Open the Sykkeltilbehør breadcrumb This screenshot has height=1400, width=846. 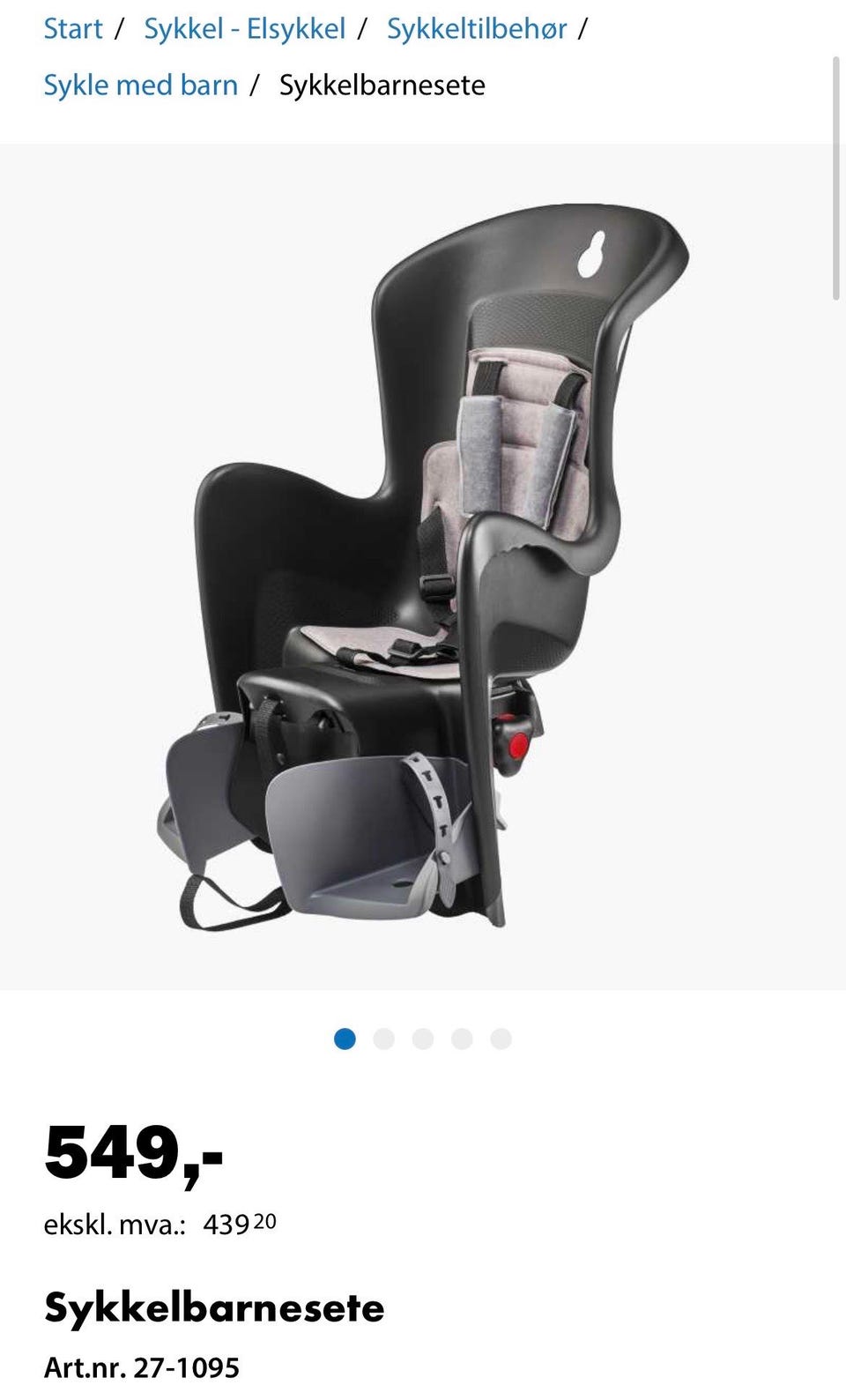pyautogui.click(x=477, y=28)
